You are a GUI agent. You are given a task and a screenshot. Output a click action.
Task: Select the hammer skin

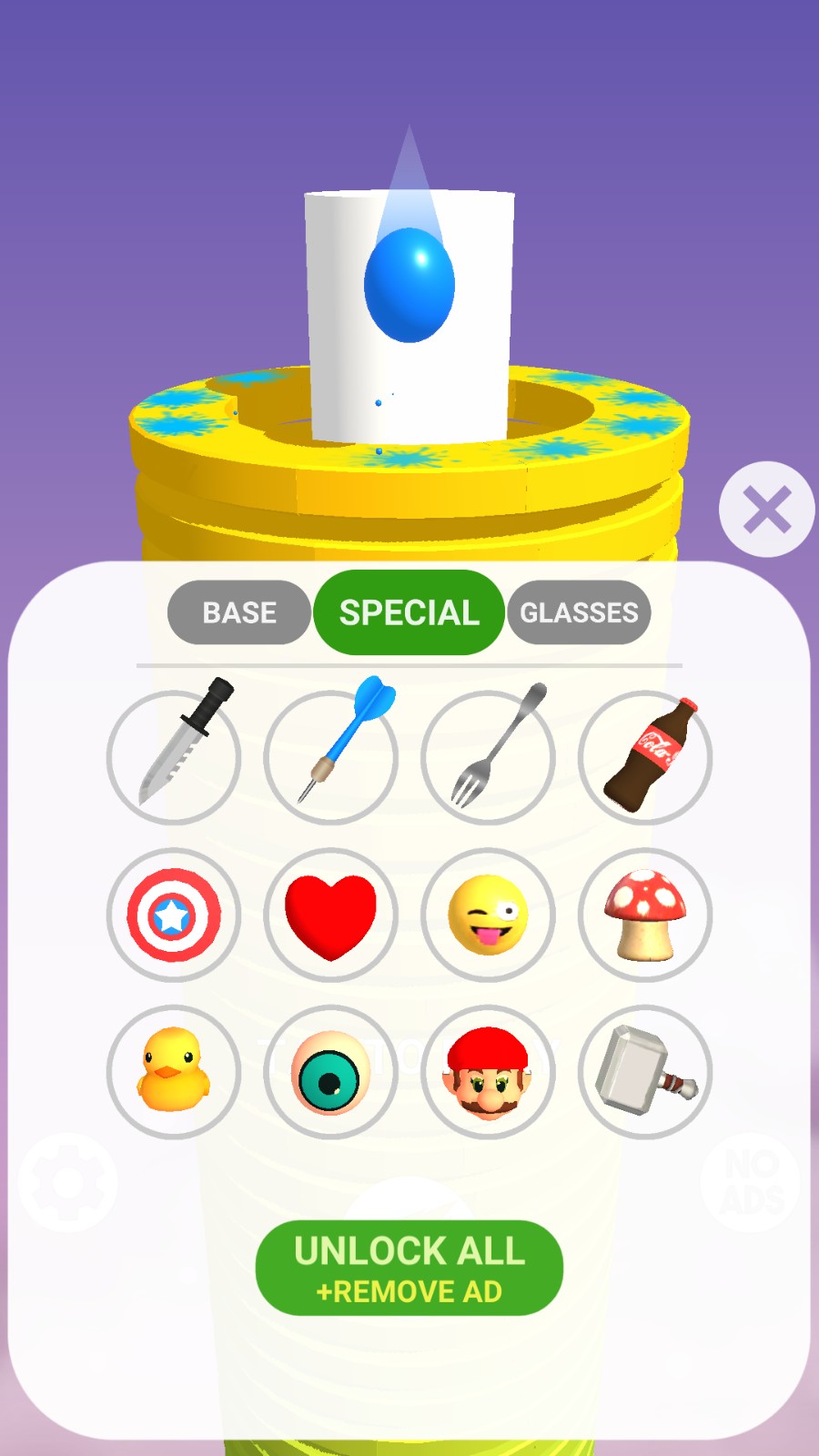click(645, 1071)
